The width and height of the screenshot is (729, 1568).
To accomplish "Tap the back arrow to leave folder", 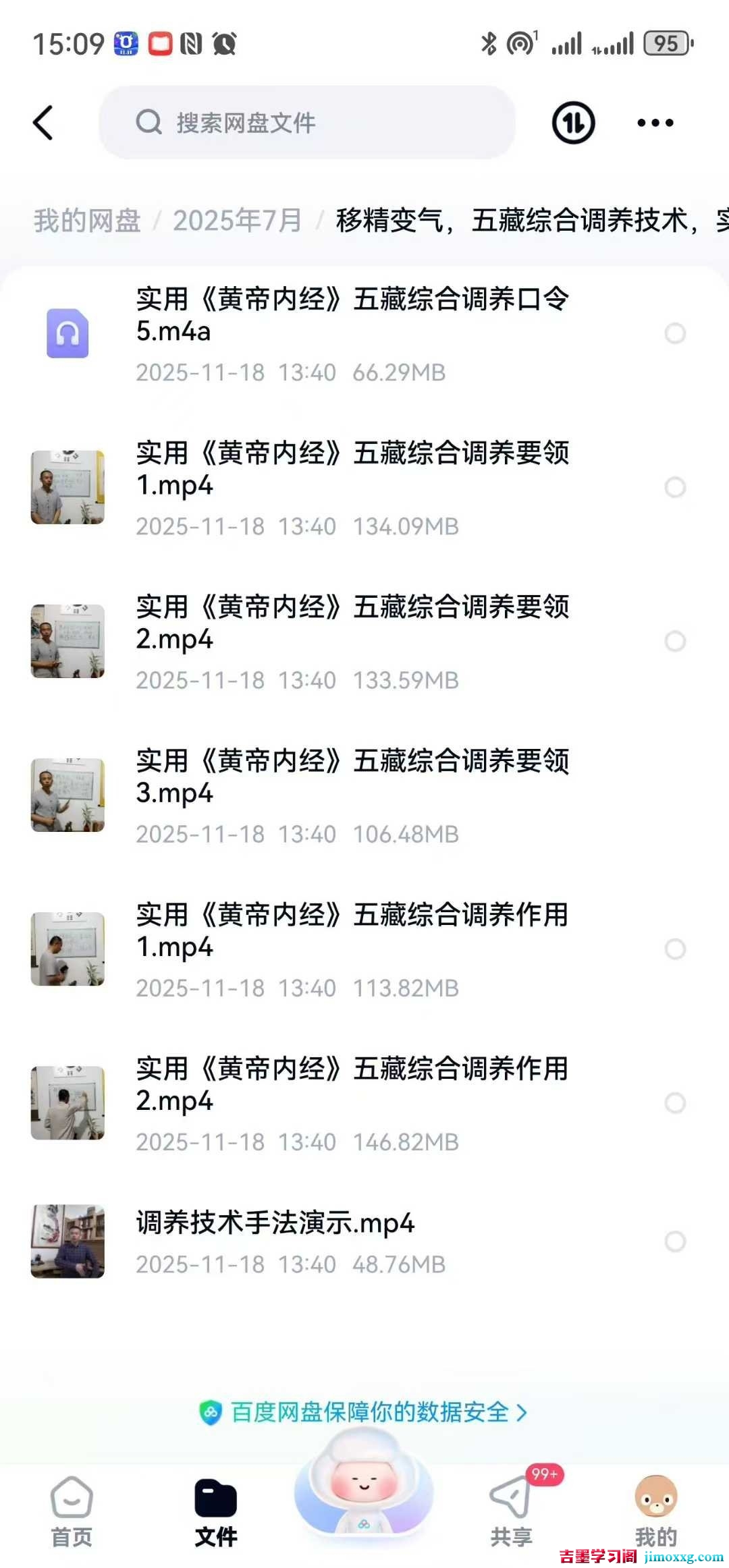I will coord(43,123).
